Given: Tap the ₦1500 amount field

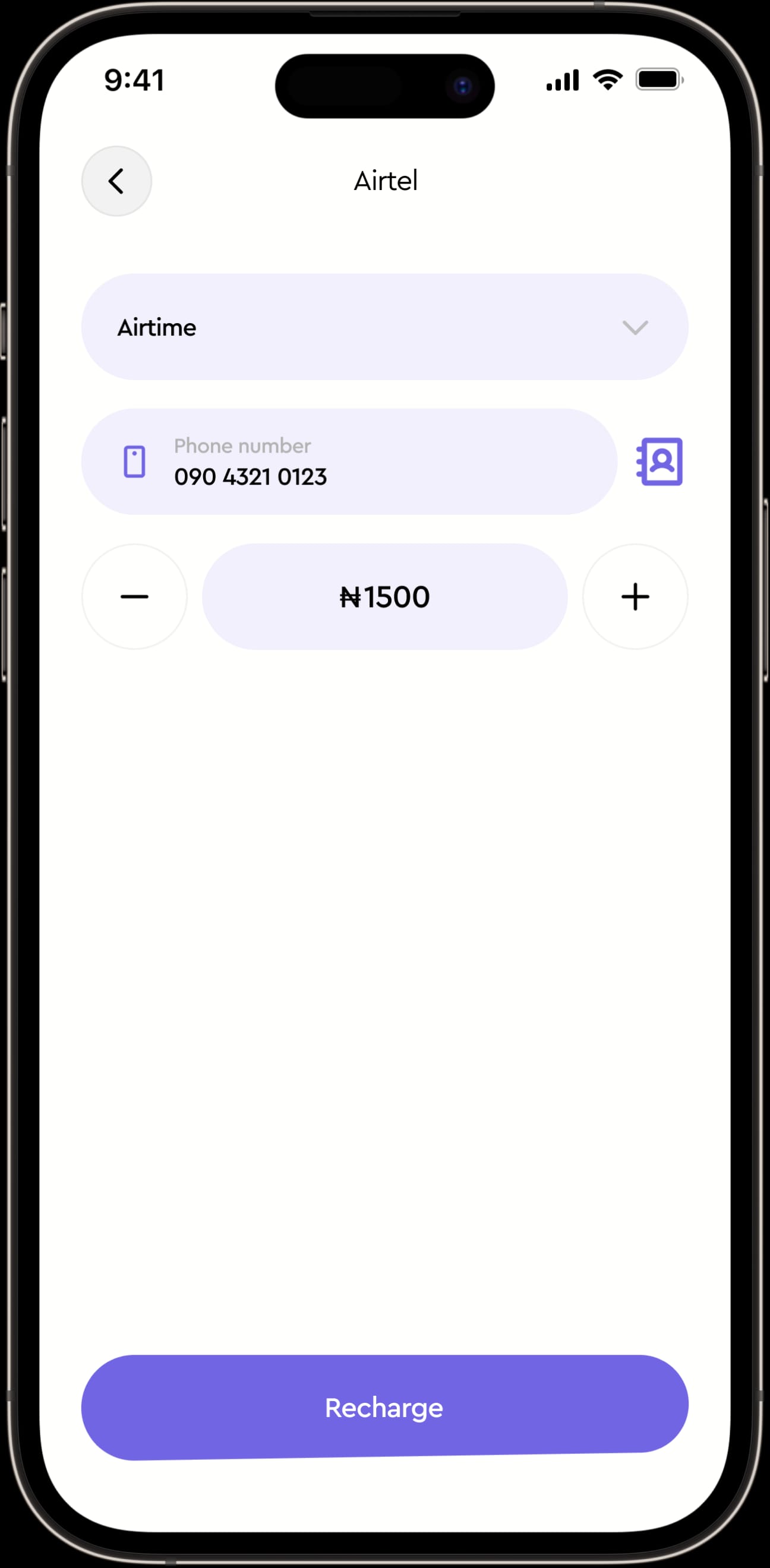Looking at the screenshot, I should (384, 596).
